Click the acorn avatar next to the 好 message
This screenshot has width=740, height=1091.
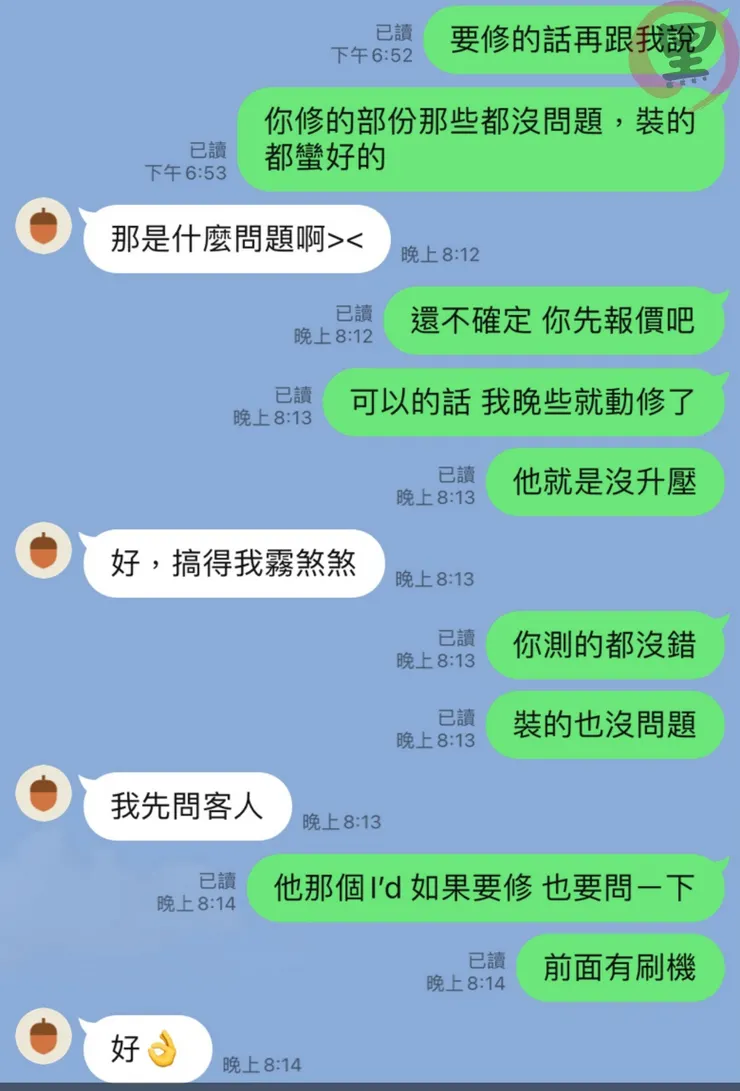click(42, 1040)
